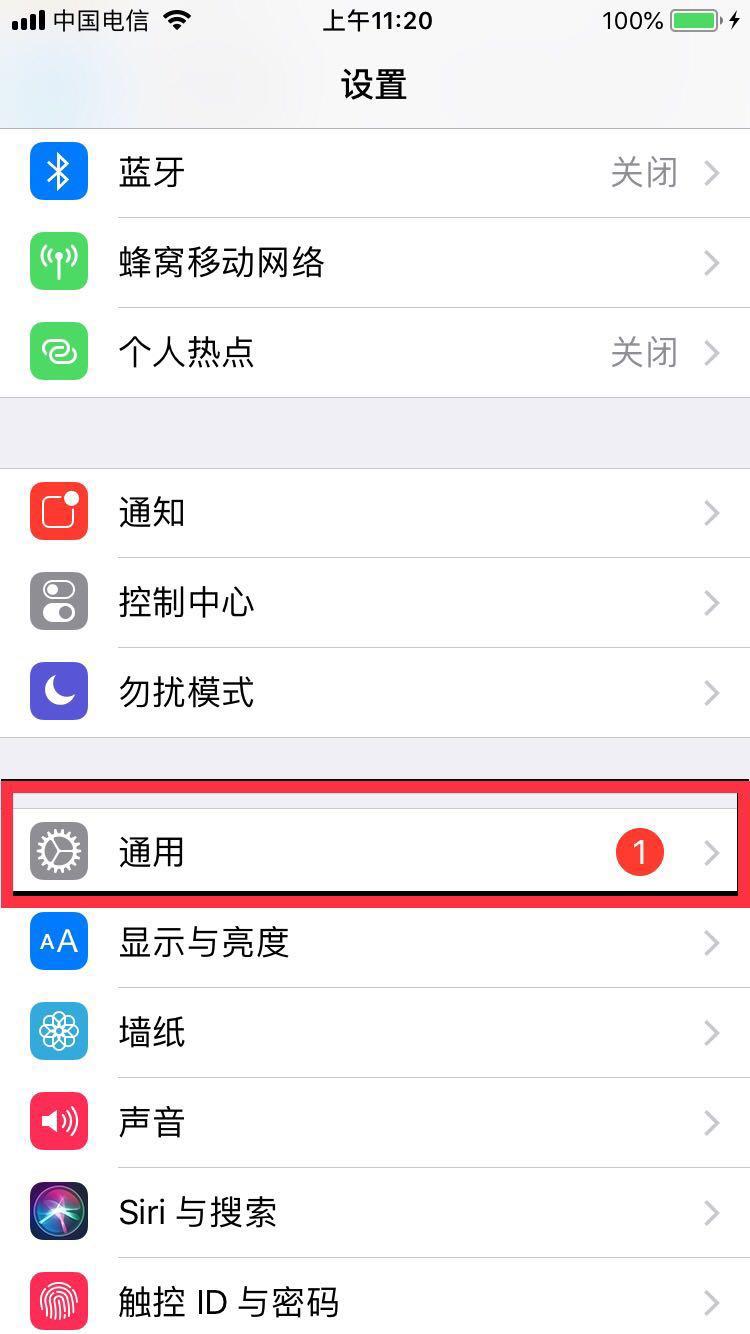Open 通知 notifications settings
This screenshot has width=750, height=1334.
tap(375, 513)
